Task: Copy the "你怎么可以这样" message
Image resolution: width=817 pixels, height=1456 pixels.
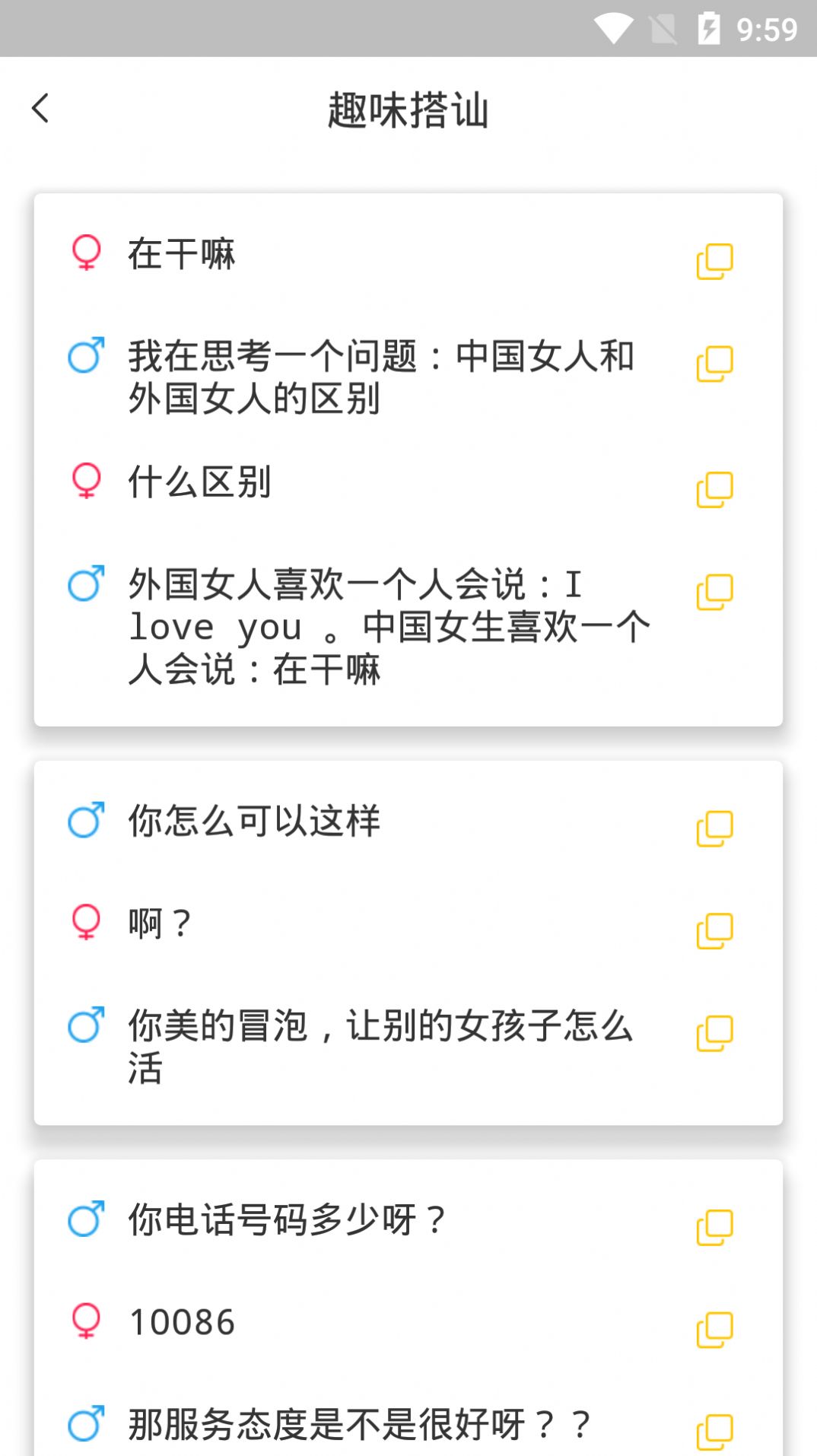Action: pyautogui.click(x=714, y=829)
